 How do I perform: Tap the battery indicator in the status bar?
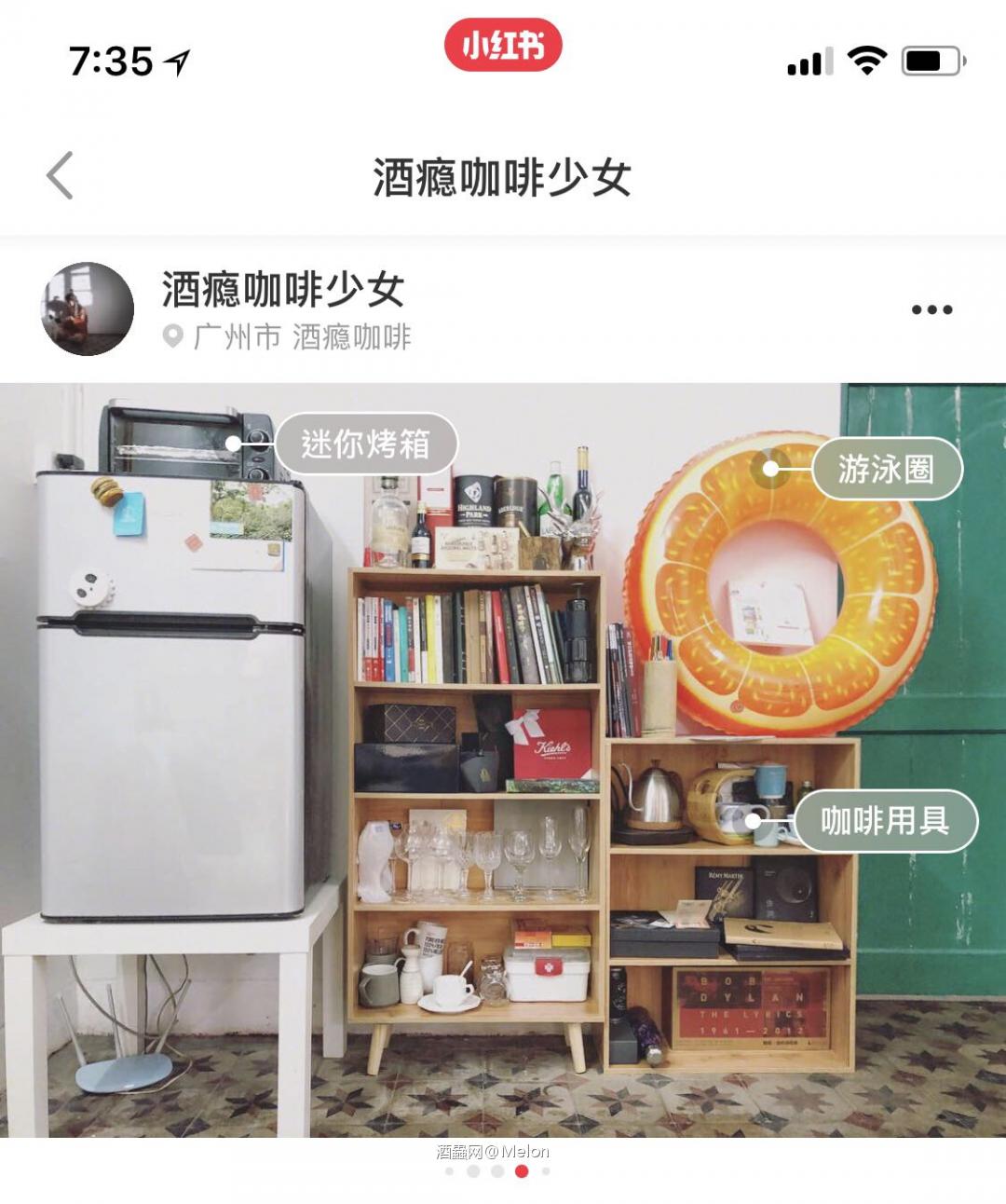930,58
